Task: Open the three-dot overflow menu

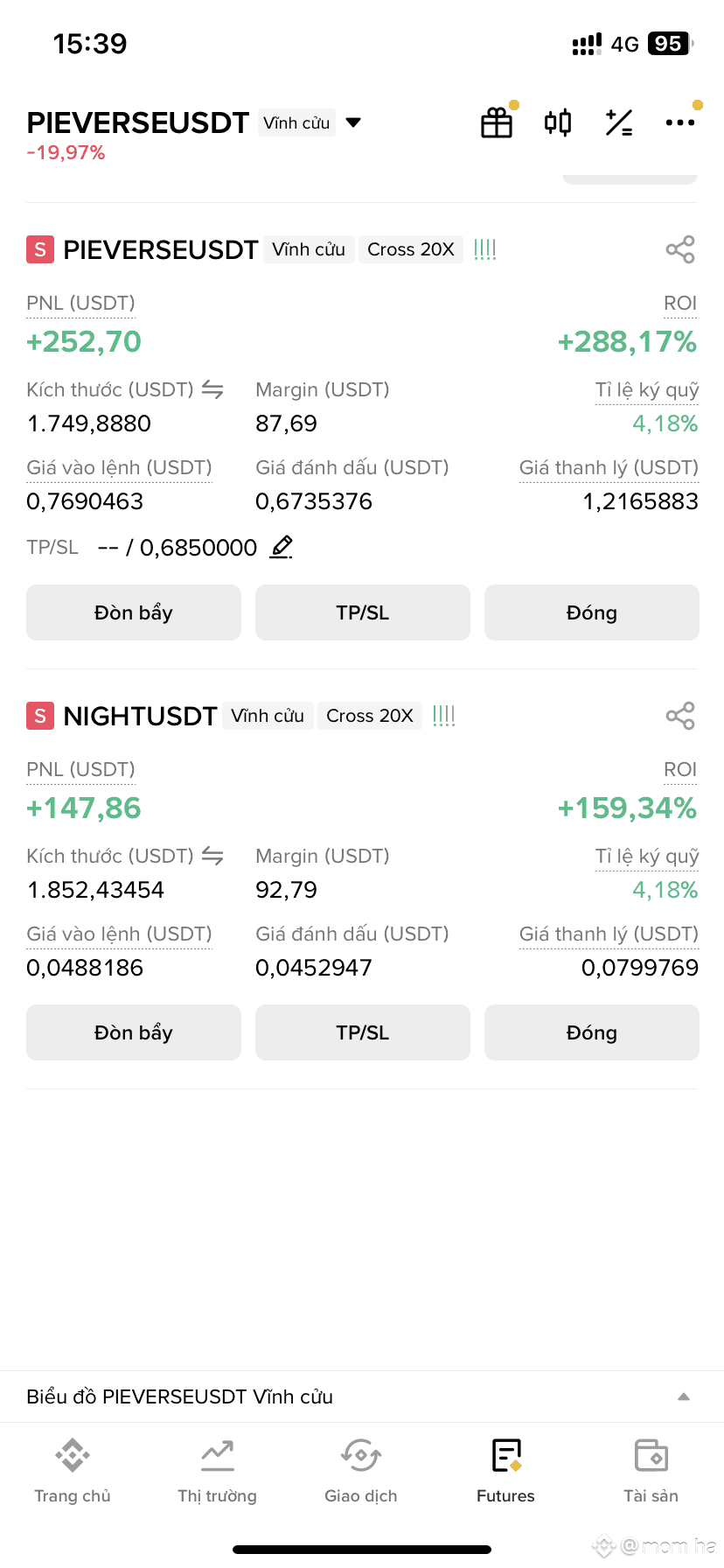Action: (680, 122)
